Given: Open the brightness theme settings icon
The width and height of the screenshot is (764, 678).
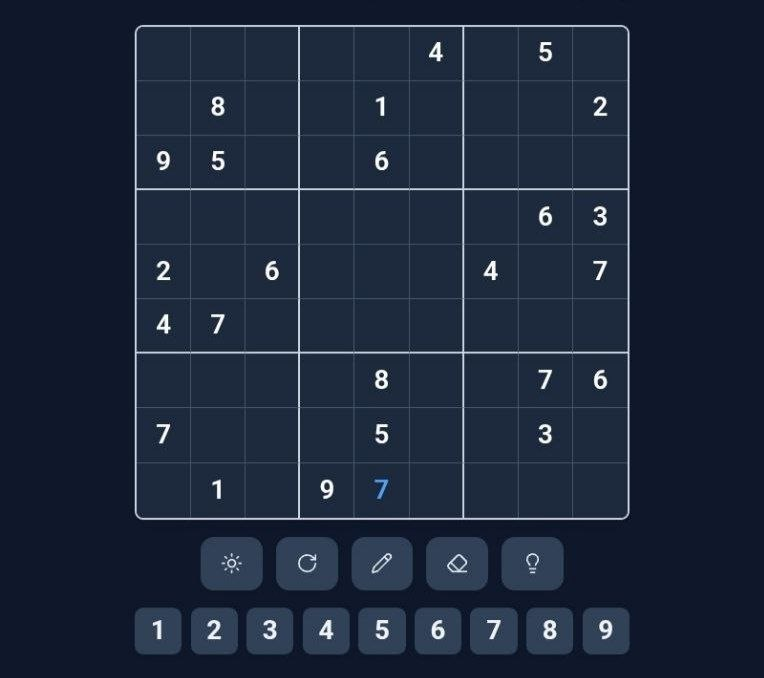Looking at the screenshot, I should [x=231, y=563].
